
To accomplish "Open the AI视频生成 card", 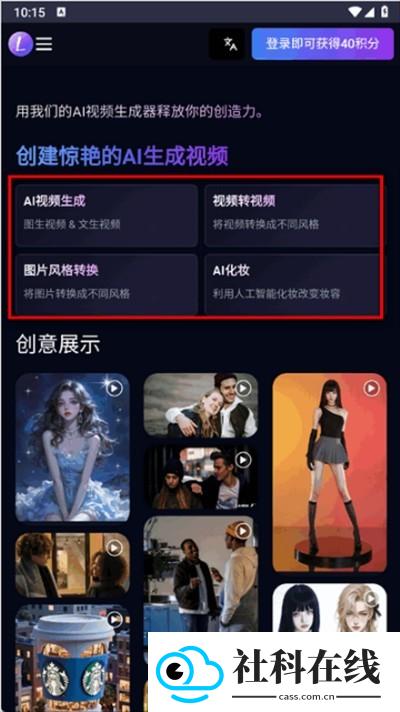I will 106,215.
